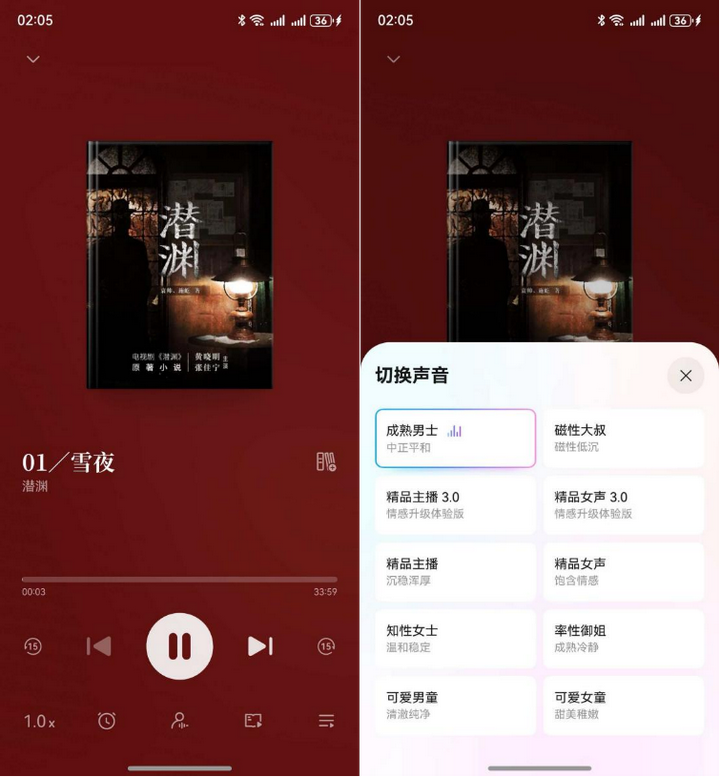The height and width of the screenshot is (777, 720).
Task: Add the book to the bookshelf
Action: click(x=326, y=462)
